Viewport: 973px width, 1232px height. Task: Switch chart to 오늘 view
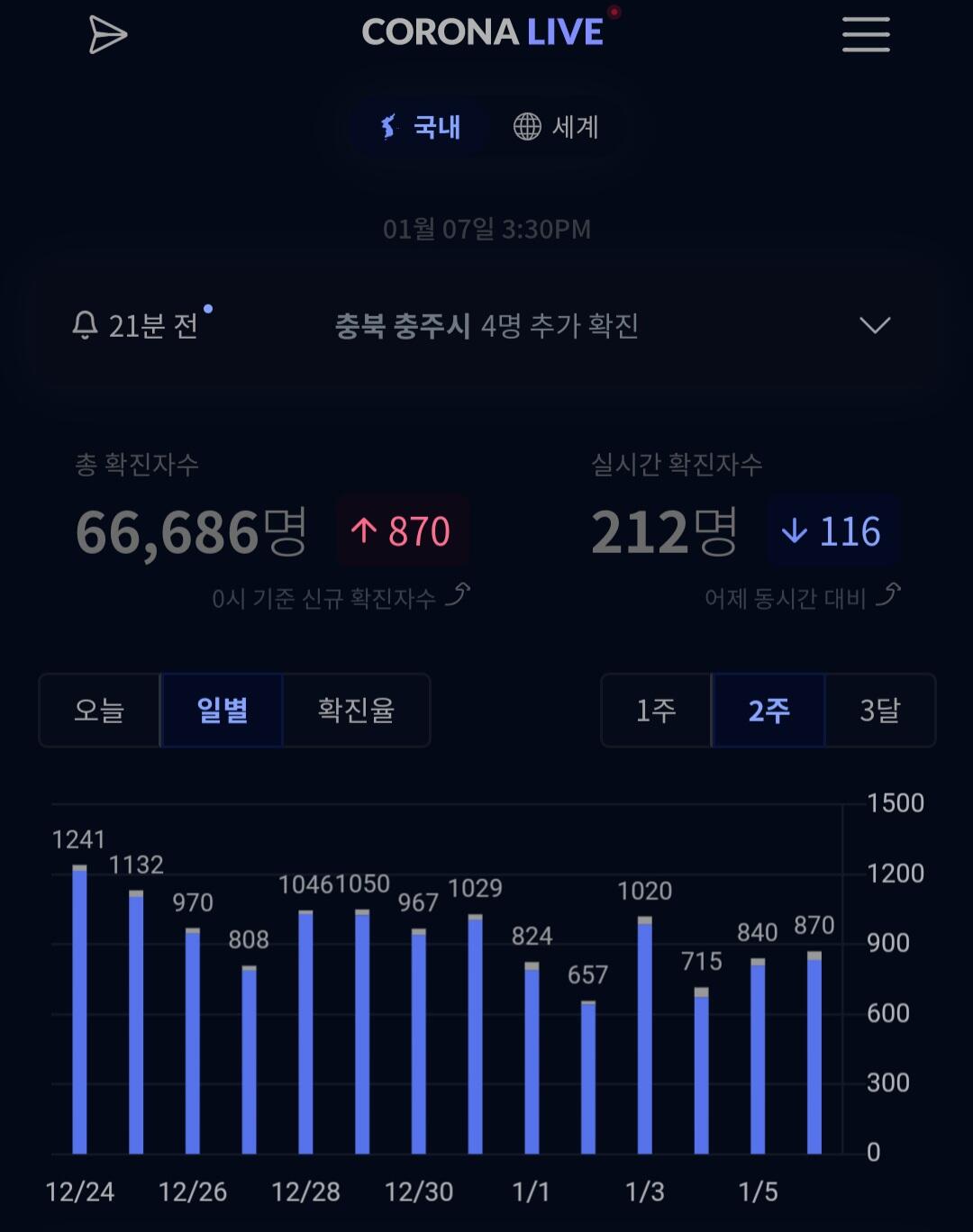coord(99,711)
